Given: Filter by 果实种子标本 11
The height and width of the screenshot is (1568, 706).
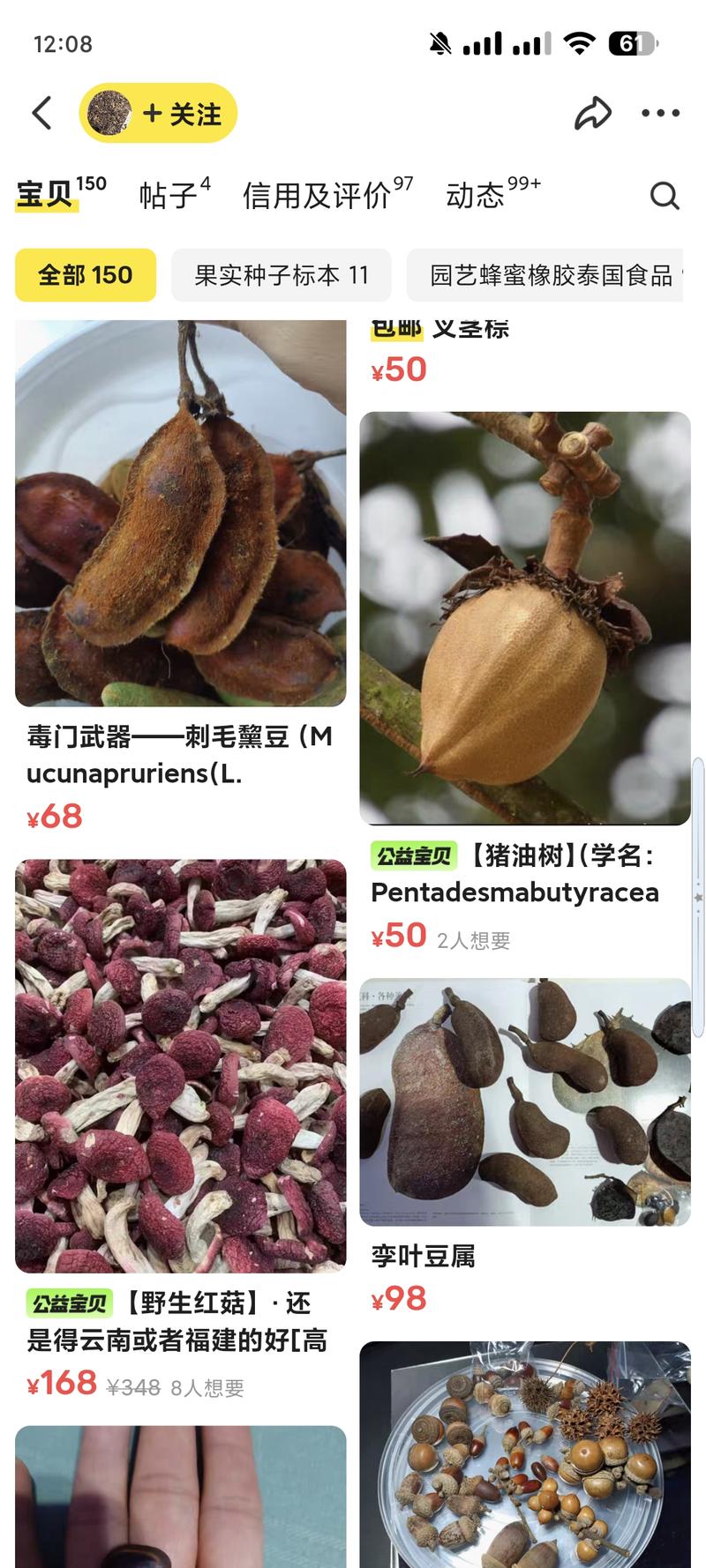Looking at the screenshot, I should pyautogui.click(x=281, y=275).
